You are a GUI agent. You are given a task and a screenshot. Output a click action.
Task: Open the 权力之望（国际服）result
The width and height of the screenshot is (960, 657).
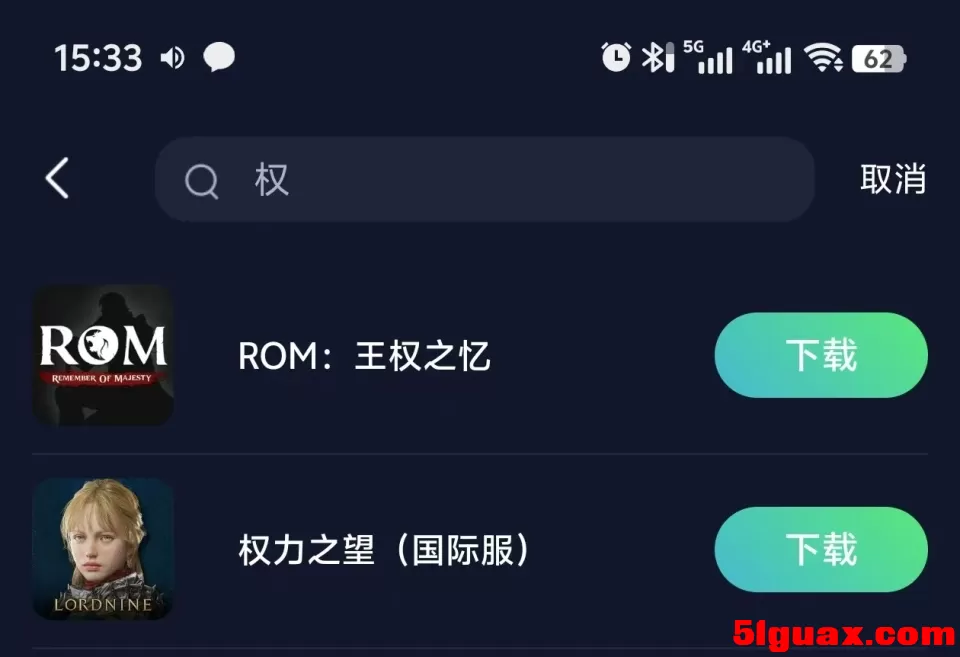click(384, 550)
